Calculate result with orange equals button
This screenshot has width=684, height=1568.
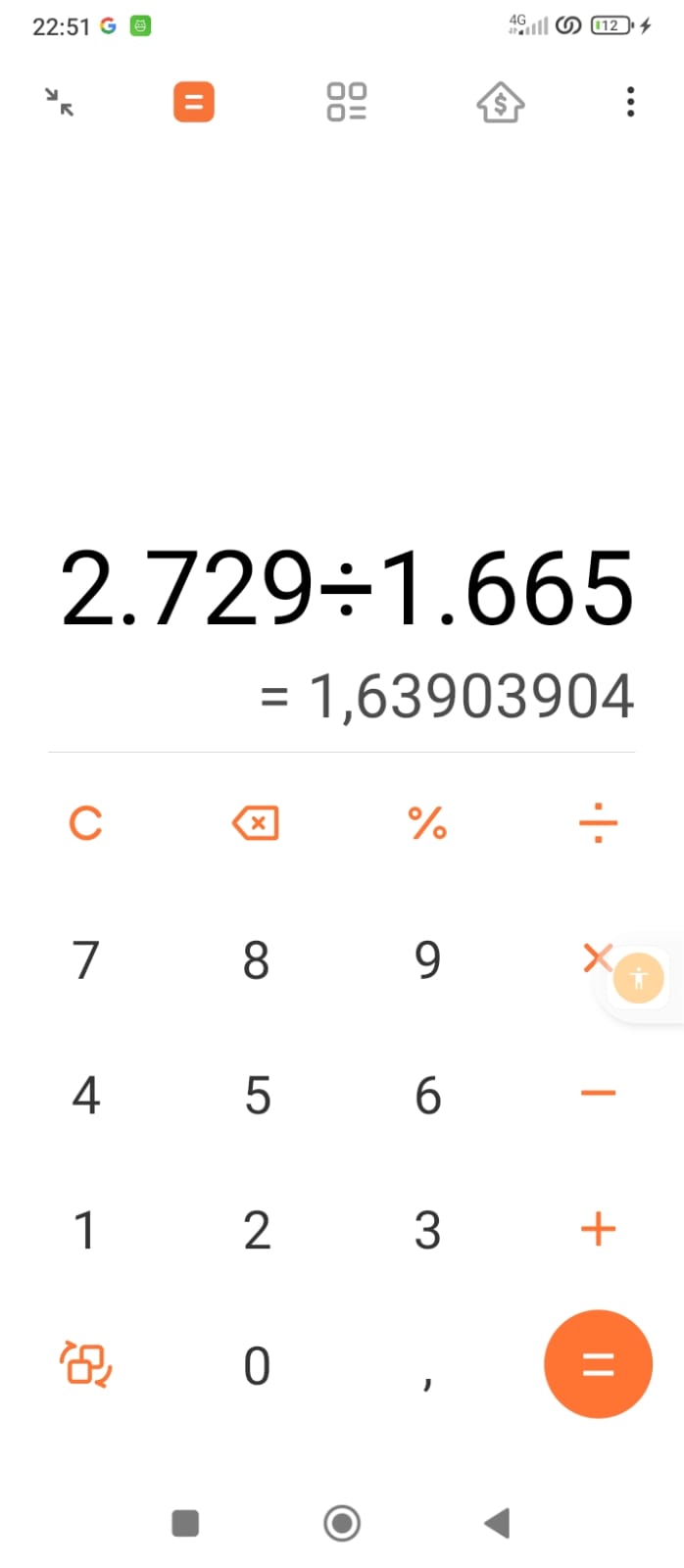[598, 1363]
